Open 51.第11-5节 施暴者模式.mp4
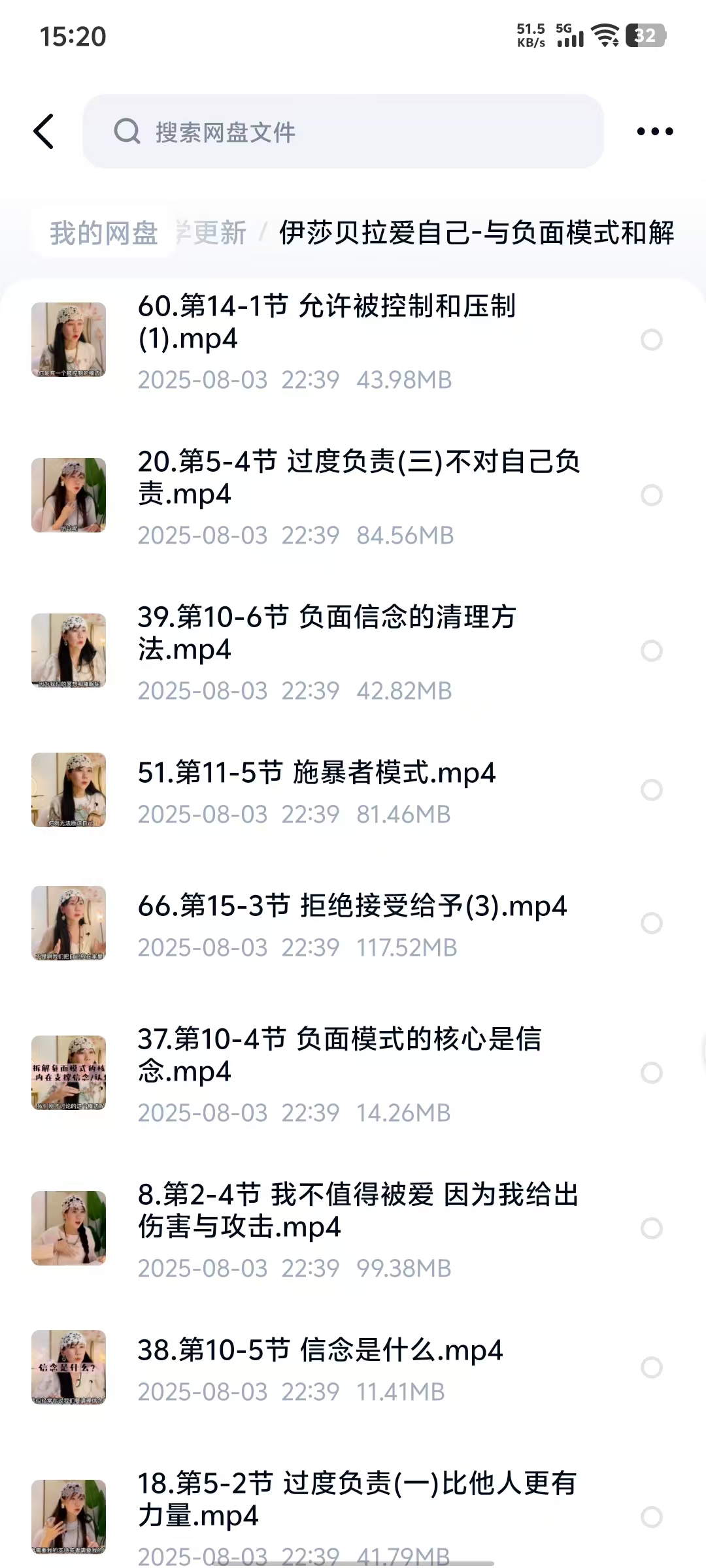706x1568 pixels. click(x=316, y=774)
